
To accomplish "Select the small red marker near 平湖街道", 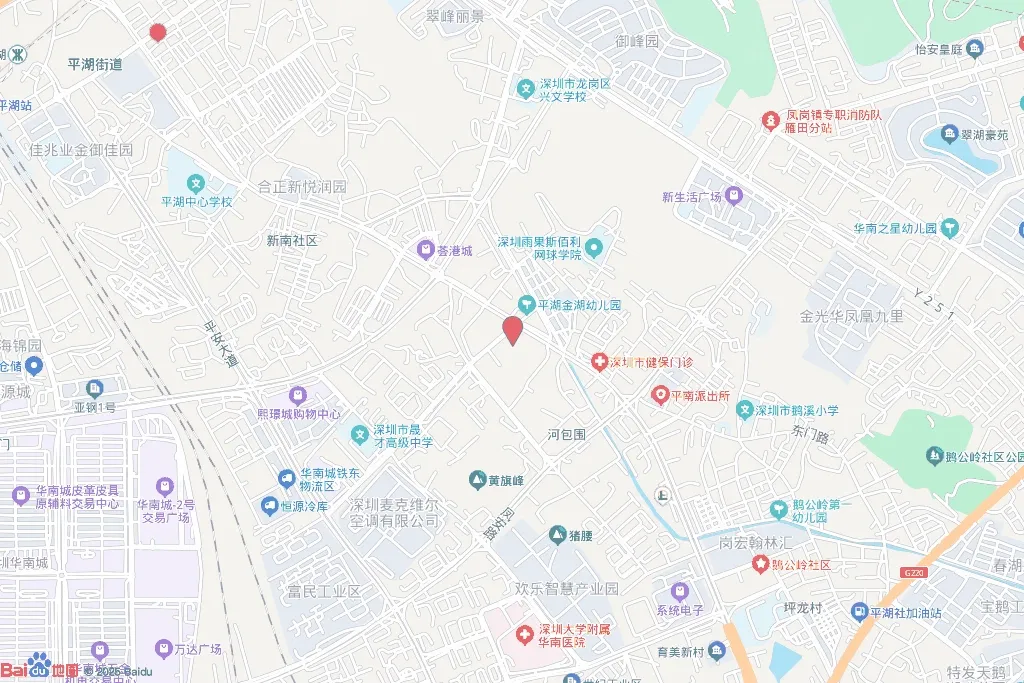I will point(157,32).
